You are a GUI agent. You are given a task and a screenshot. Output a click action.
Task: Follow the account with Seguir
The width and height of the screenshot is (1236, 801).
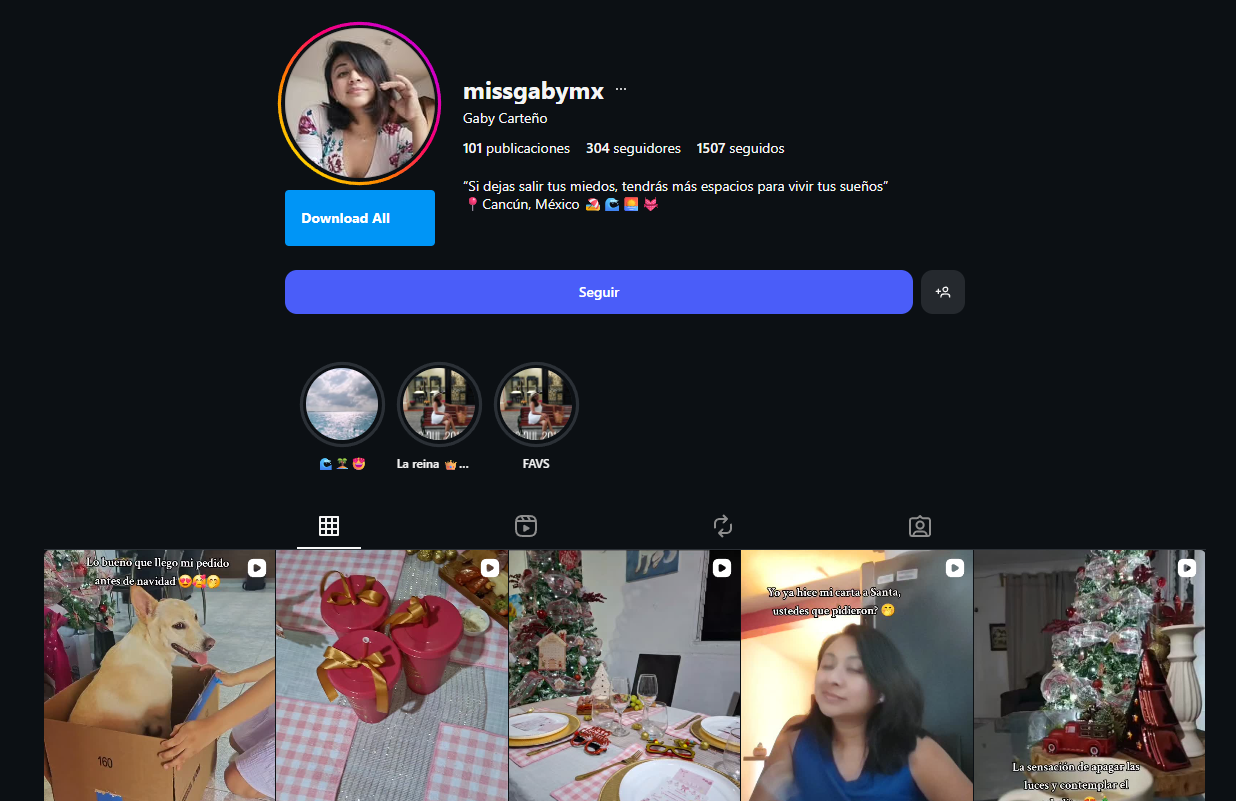coord(598,292)
